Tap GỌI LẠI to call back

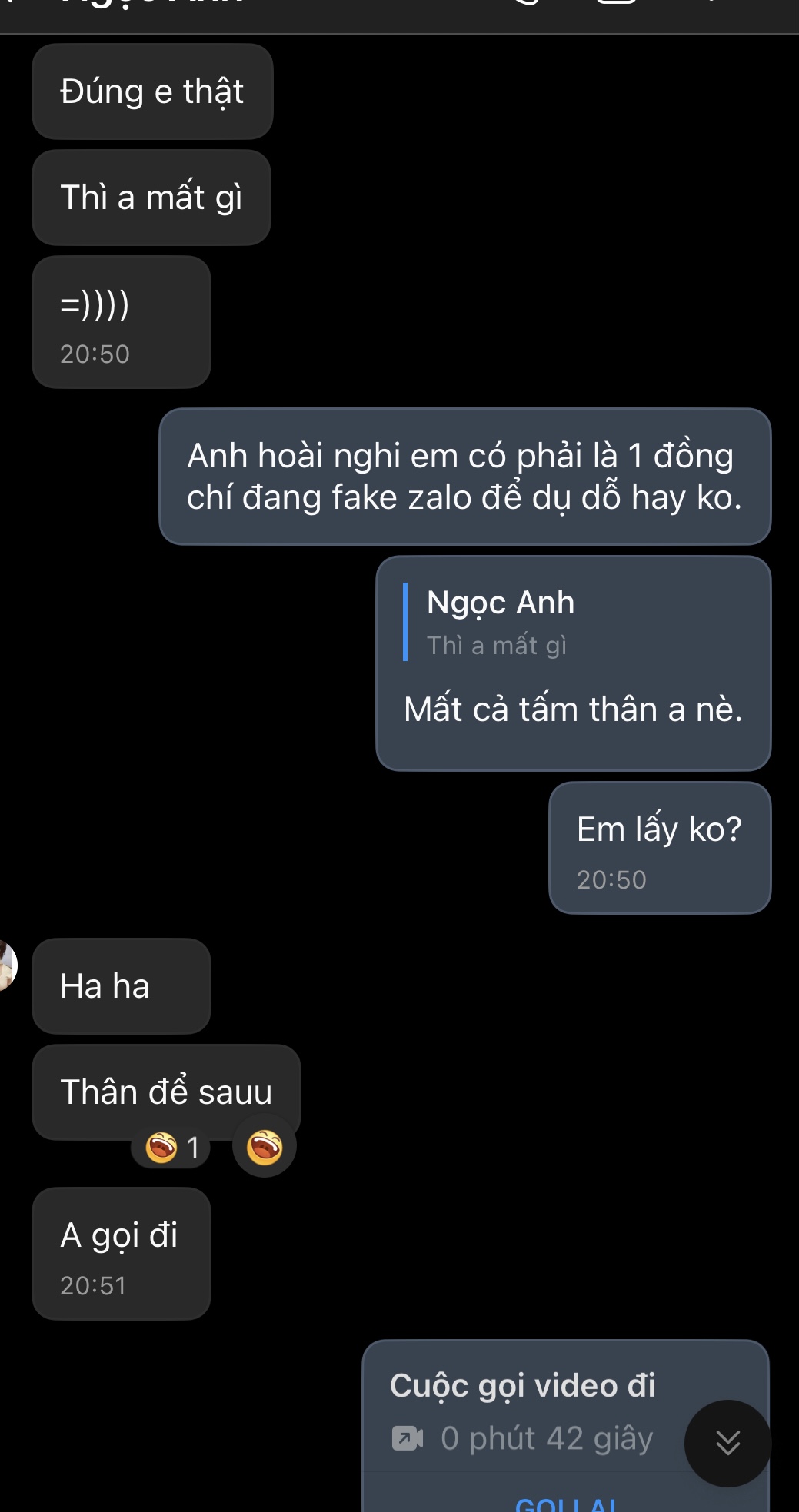(x=566, y=1504)
